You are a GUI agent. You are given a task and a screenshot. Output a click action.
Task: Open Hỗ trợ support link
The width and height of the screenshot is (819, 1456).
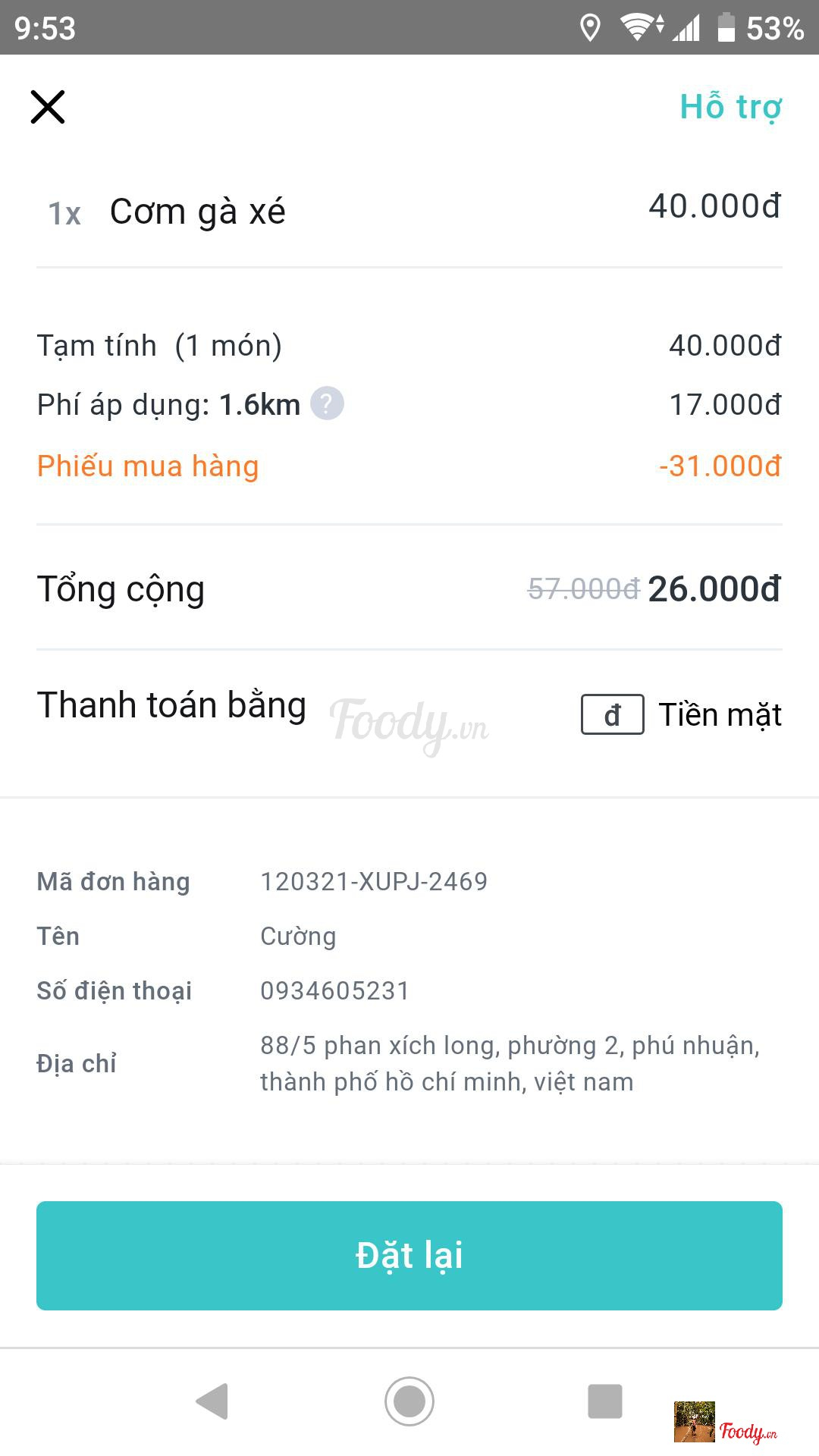730,107
